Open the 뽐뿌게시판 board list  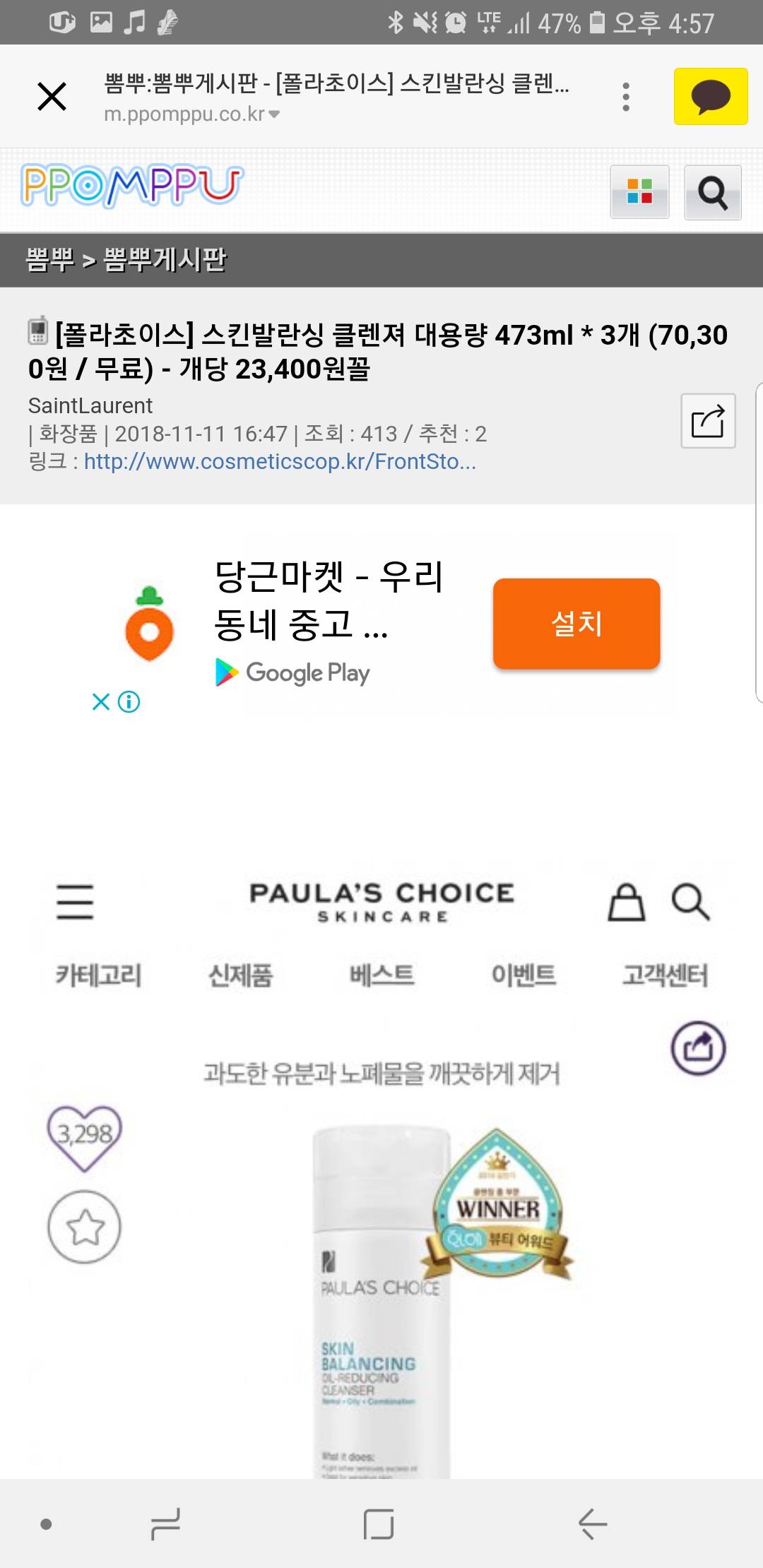(165, 259)
